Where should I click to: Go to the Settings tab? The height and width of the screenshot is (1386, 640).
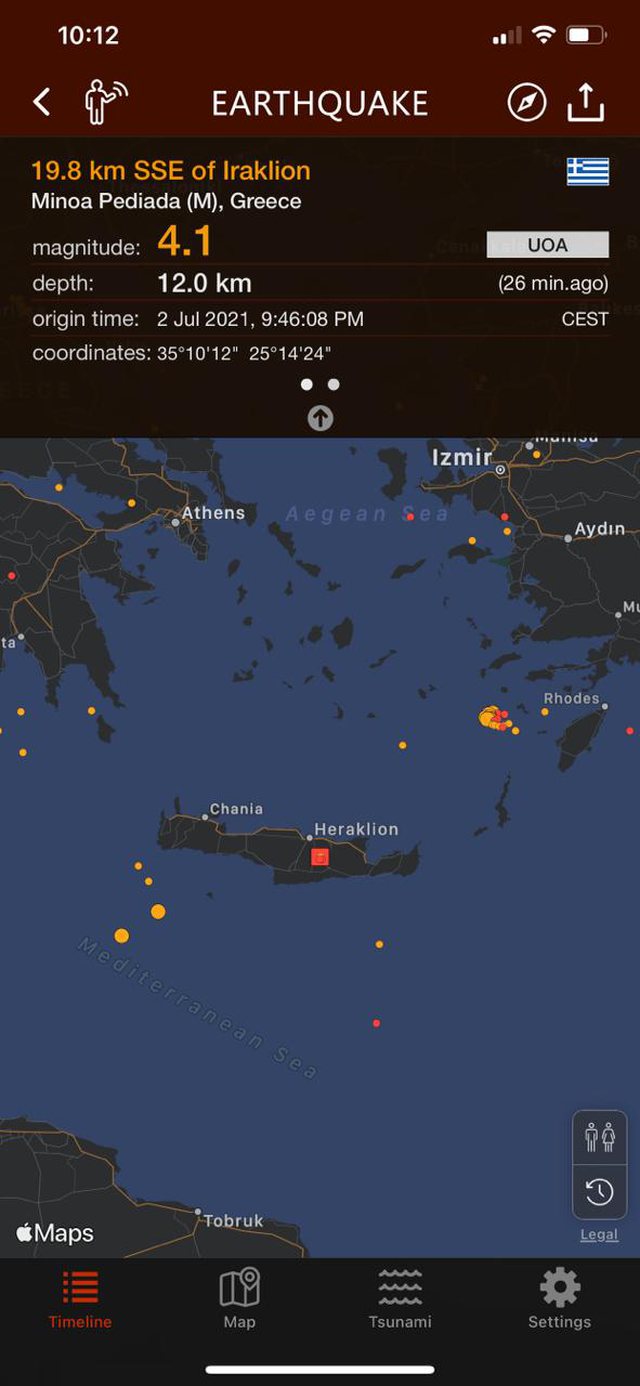click(x=559, y=1299)
